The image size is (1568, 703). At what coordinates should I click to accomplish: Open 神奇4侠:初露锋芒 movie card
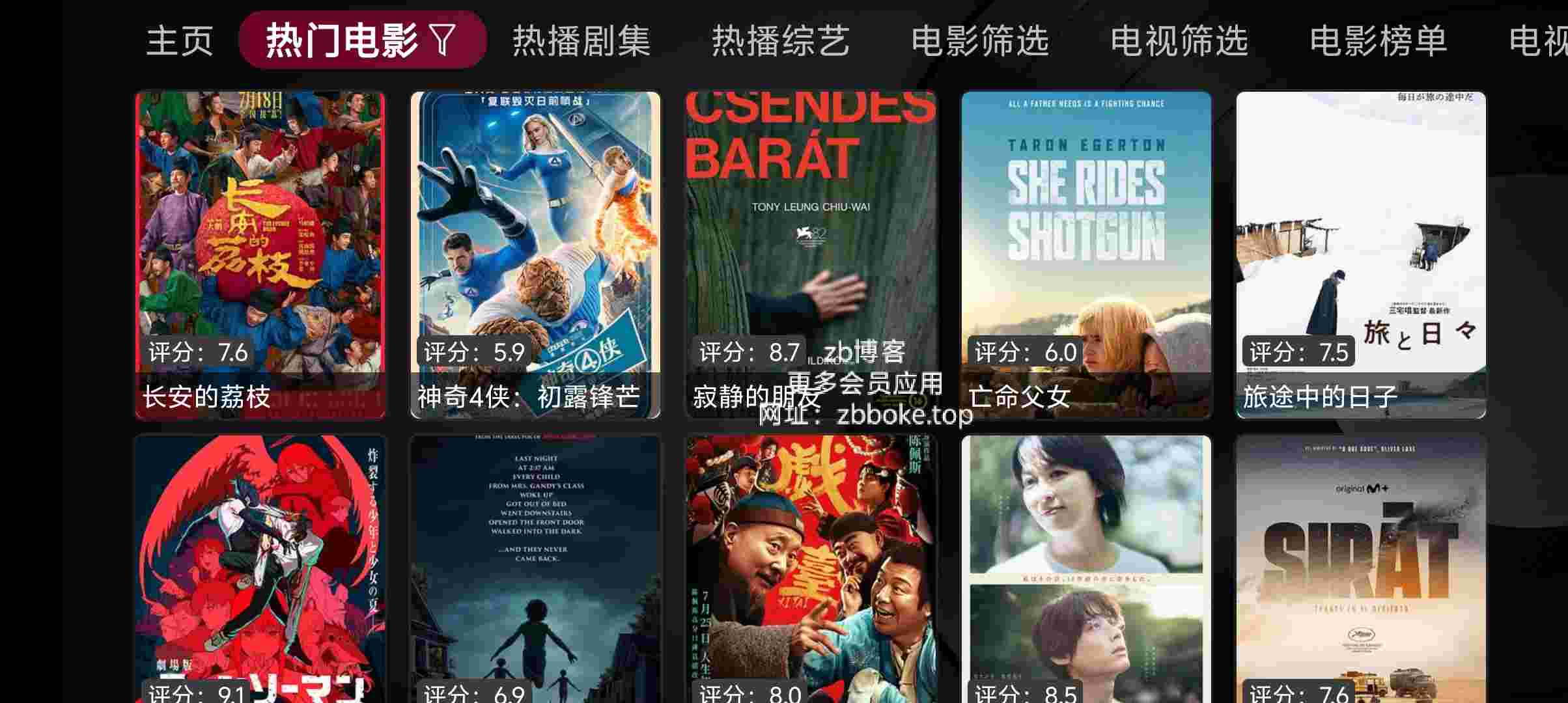(x=535, y=254)
